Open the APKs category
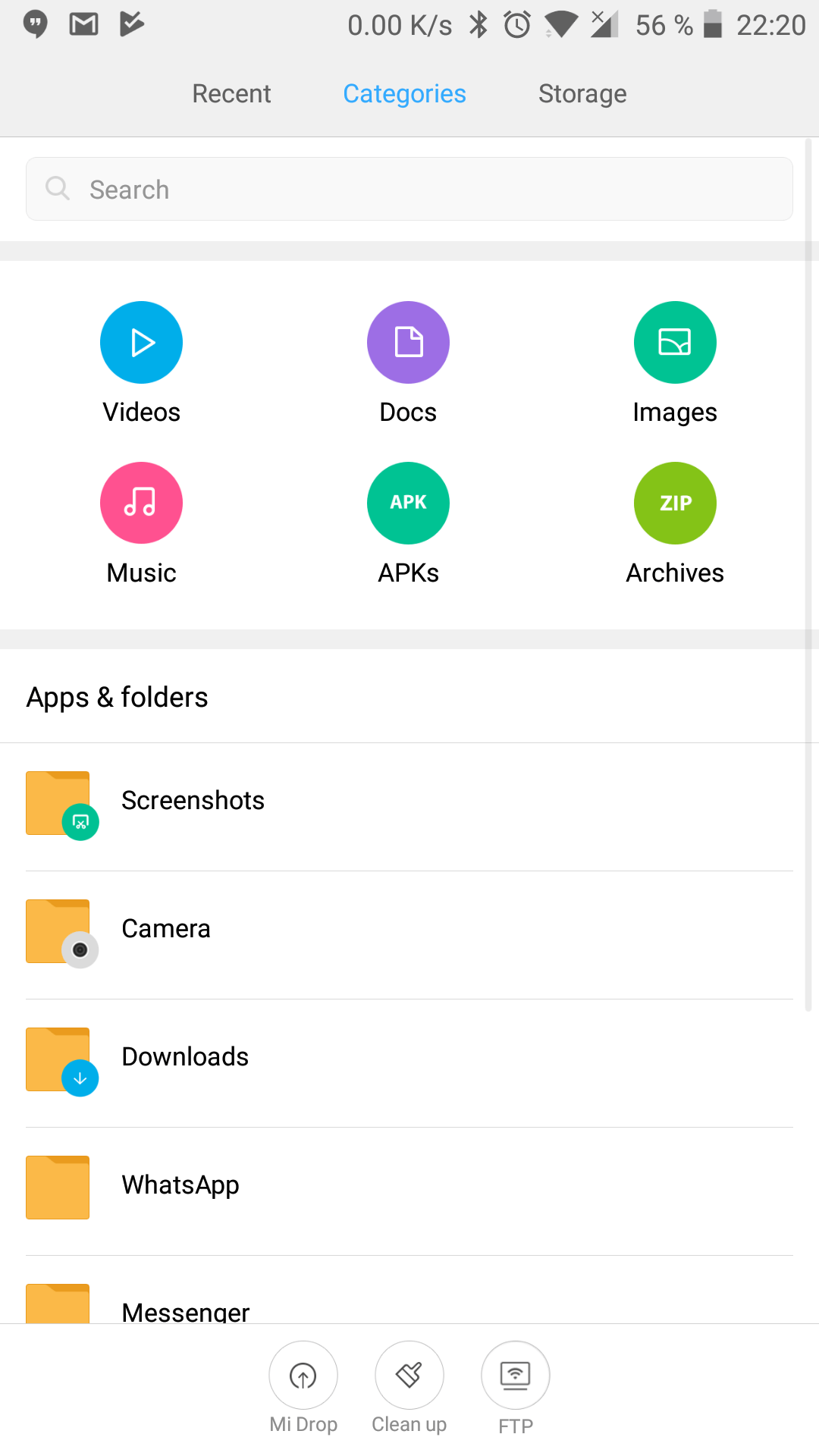Image resolution: width=819 pixels, height=1456 pixels. [x=408, y=524]
